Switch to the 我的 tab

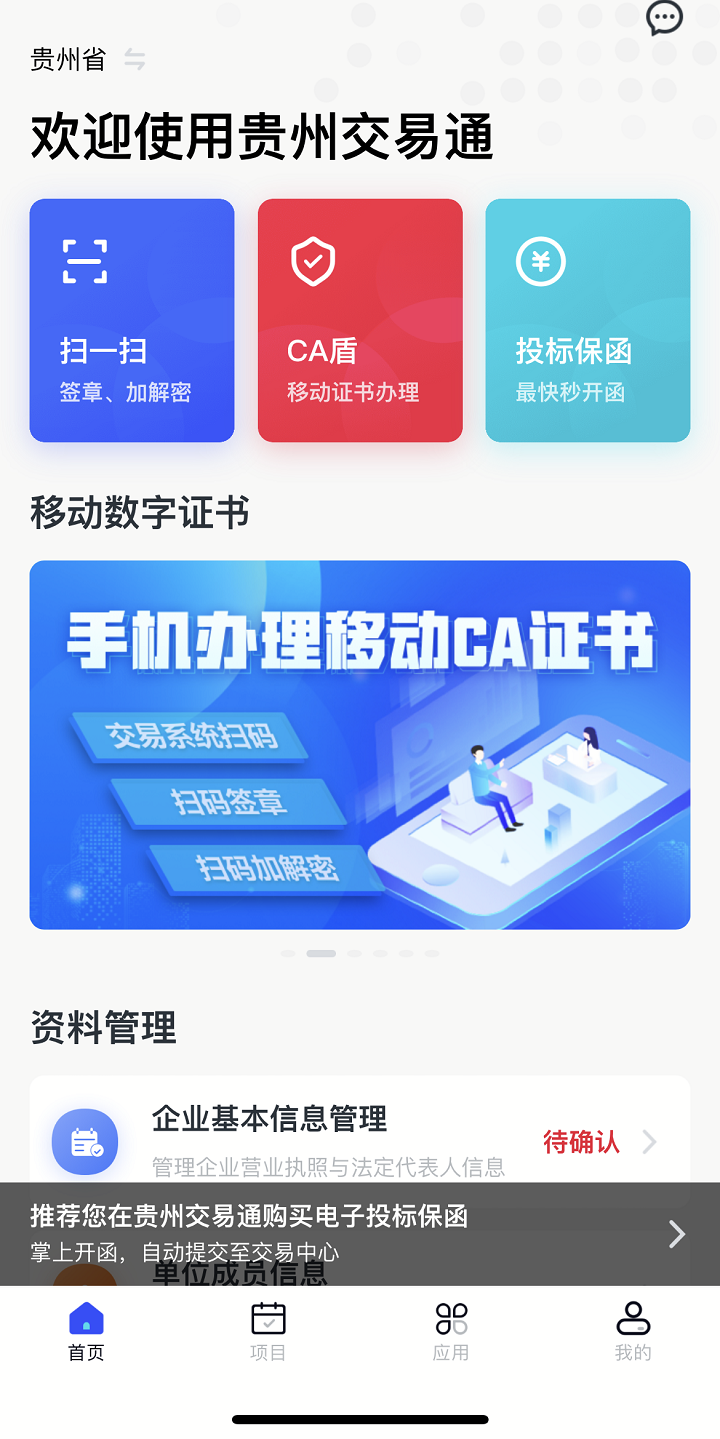click(633, 1332)
